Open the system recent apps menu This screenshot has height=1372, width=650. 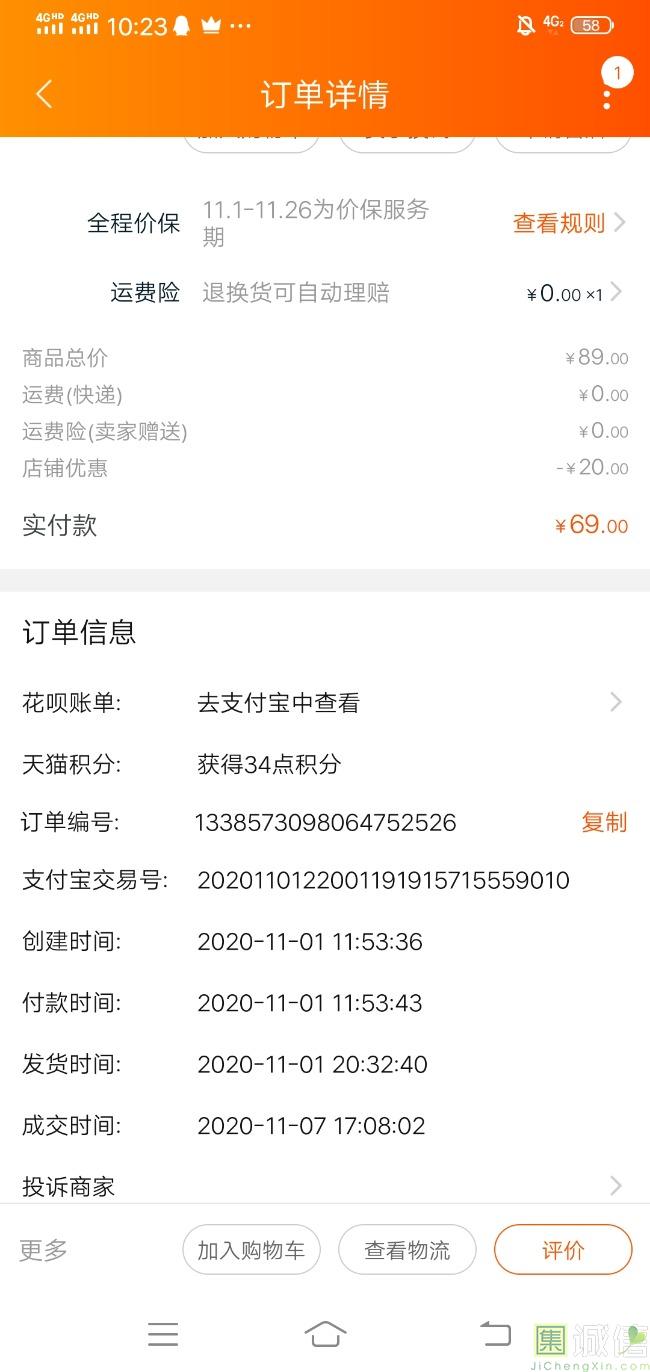pyautogui.click(x=163, y=1334)
